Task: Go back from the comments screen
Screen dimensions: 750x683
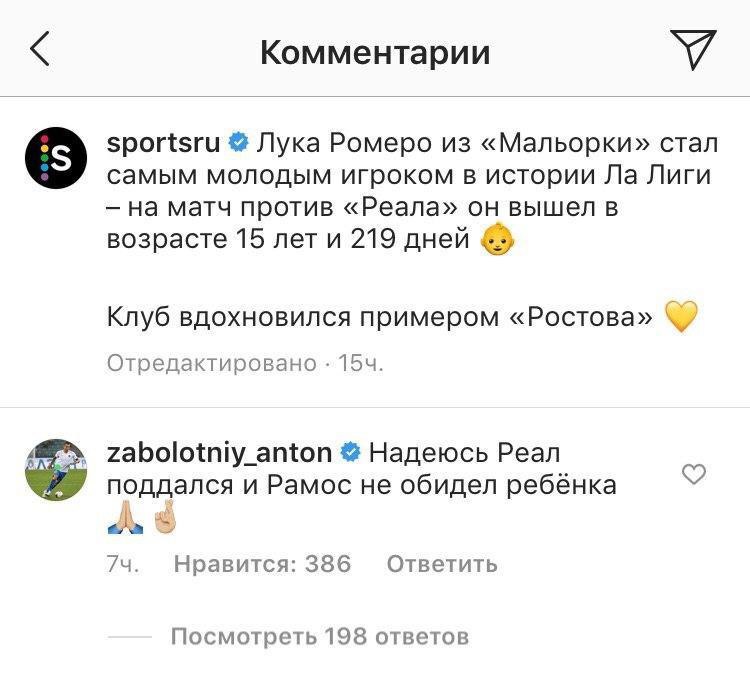Action: [x=40, y=49]
